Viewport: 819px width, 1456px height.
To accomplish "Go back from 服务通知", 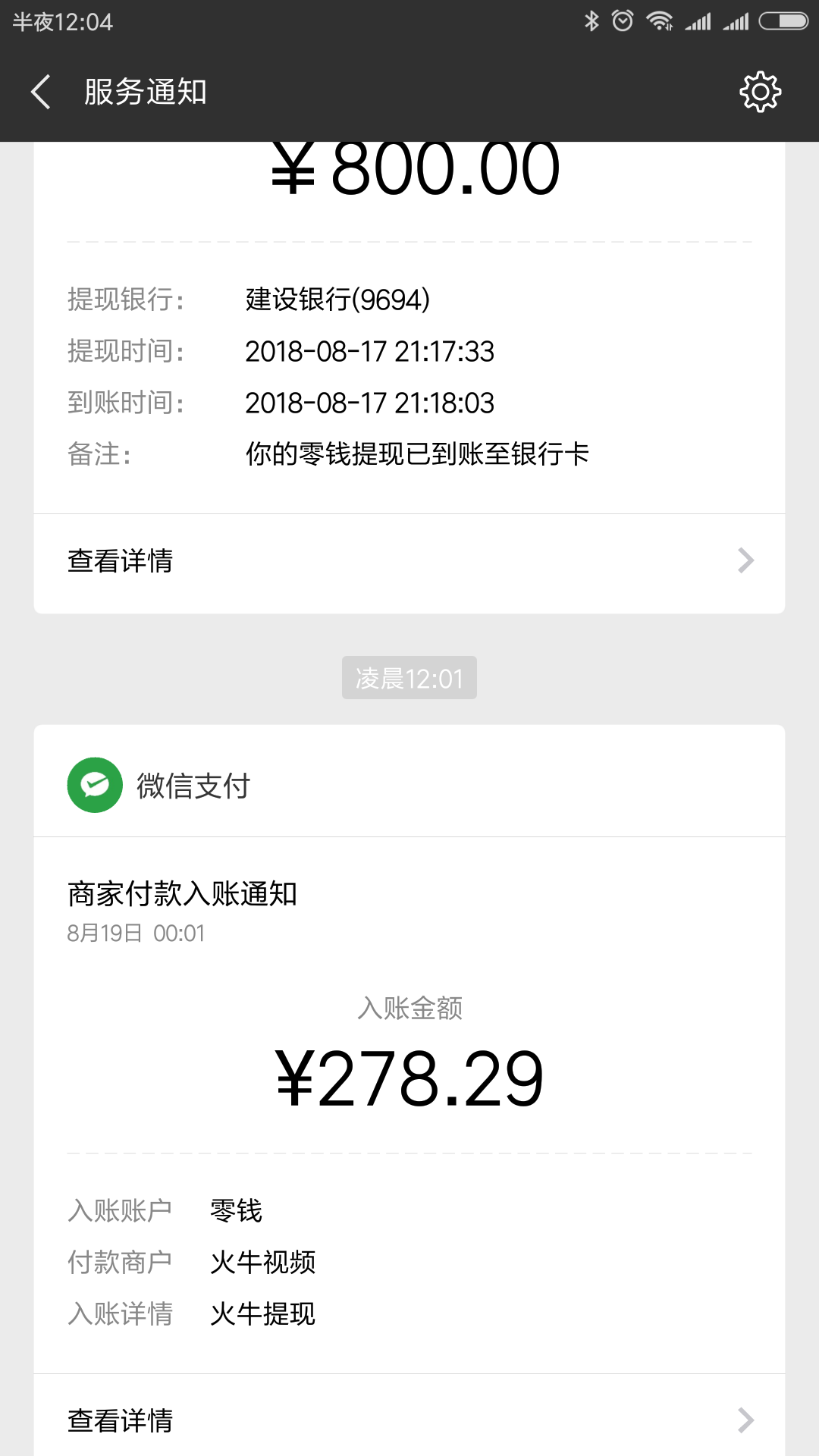I will [41, 92].
